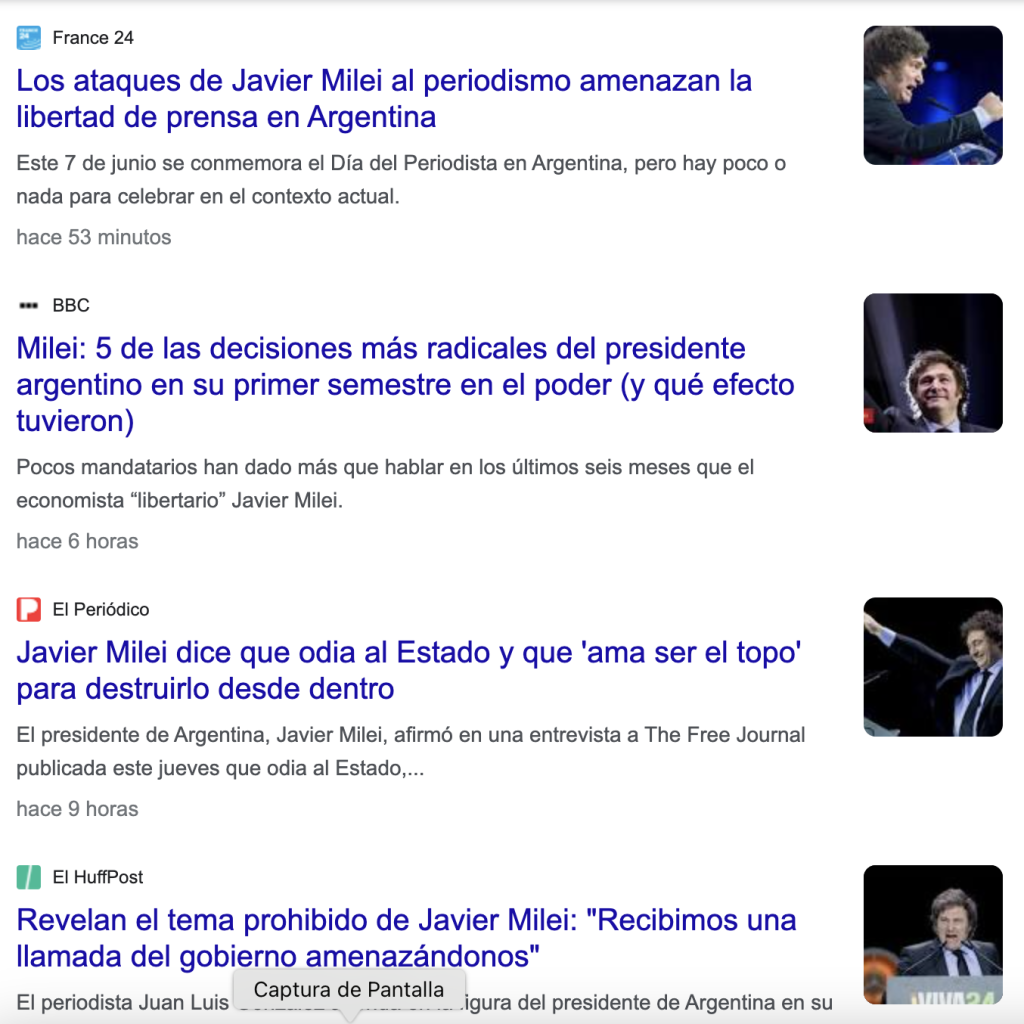Read El Periódico story about hating the State
This screenshot has height=1024, width=1024.
(396, 670)
